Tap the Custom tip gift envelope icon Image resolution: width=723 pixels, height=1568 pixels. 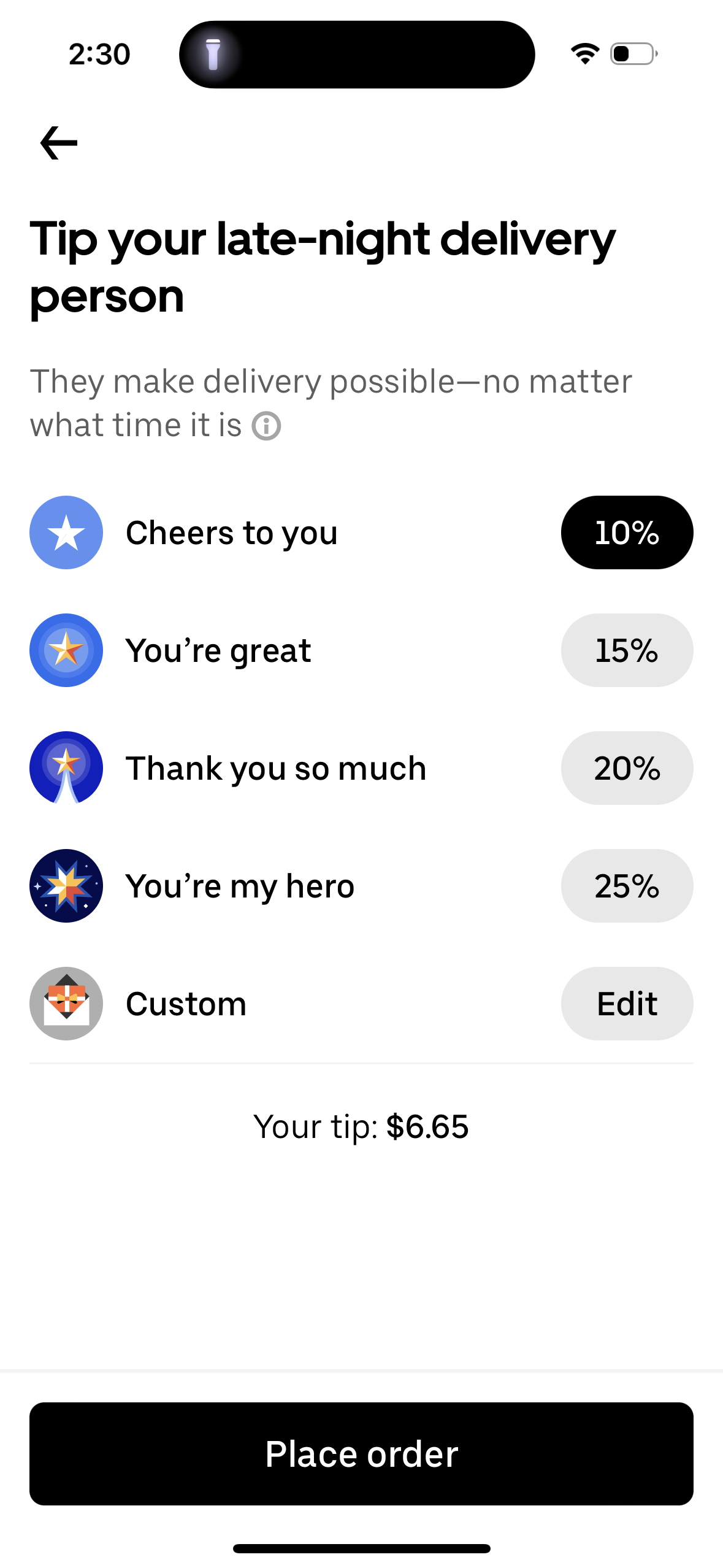(66, 1004)
